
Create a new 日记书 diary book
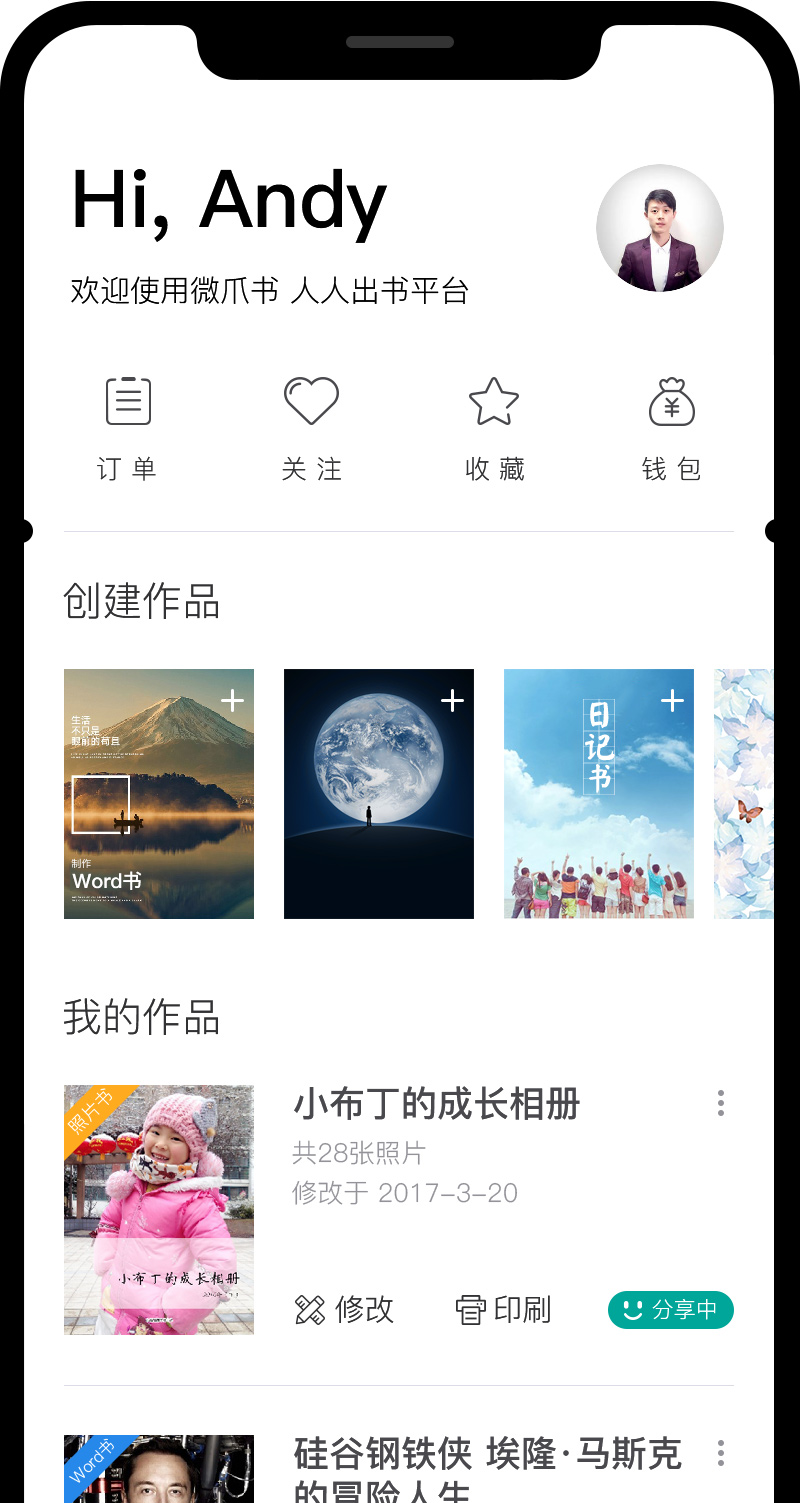point(599,793)
